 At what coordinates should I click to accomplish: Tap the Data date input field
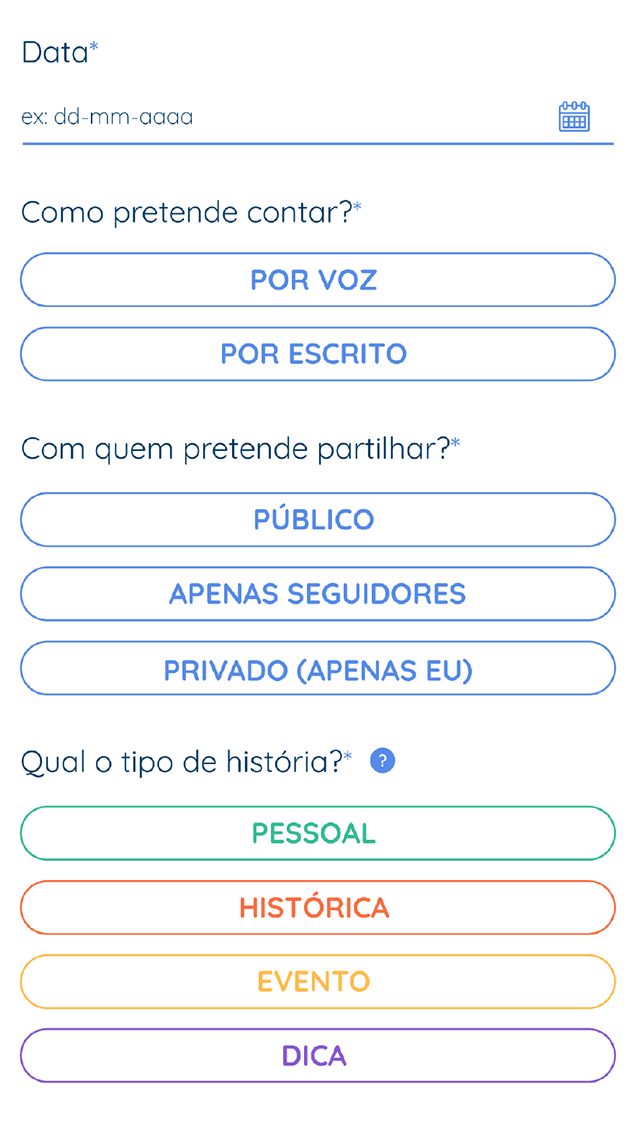[280, 118]
